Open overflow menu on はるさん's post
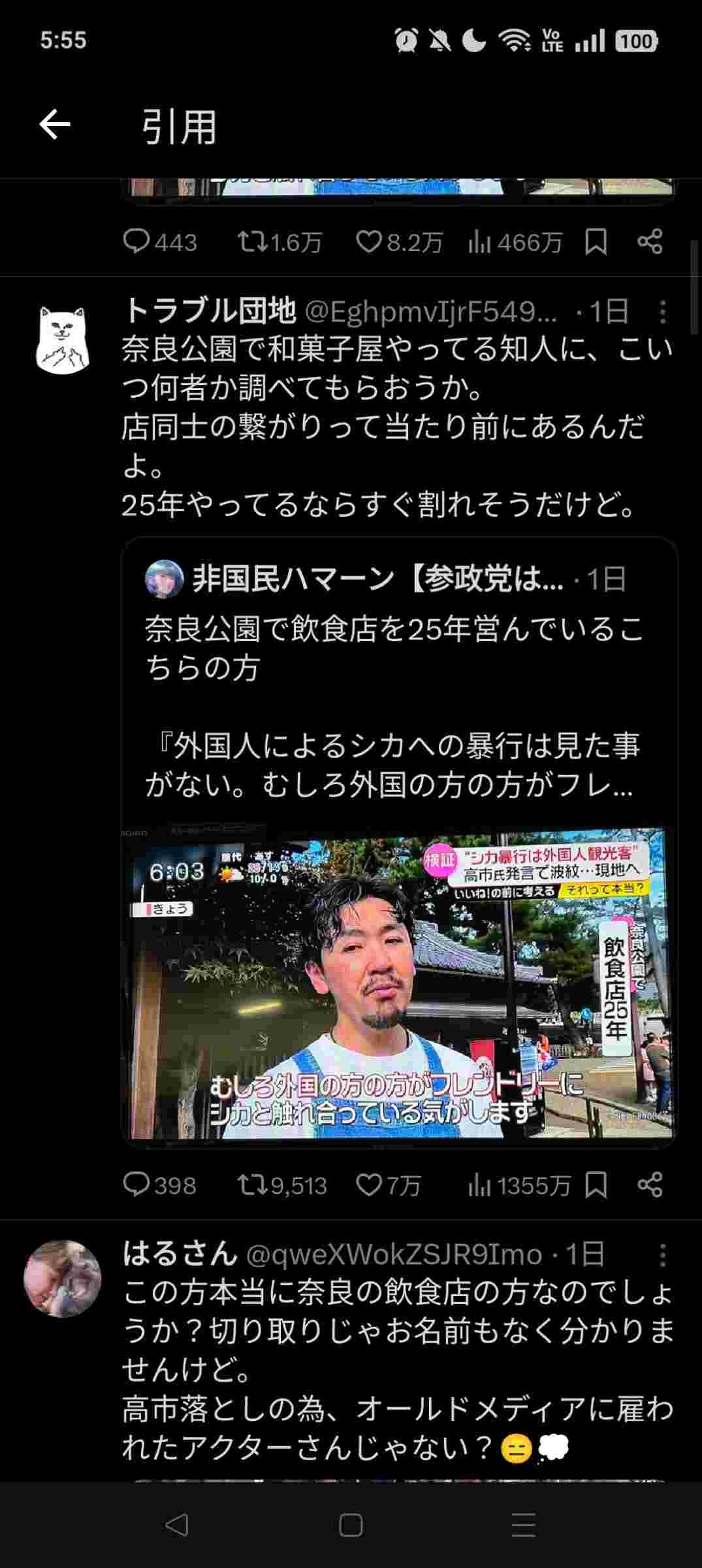 coord(663,1255)
